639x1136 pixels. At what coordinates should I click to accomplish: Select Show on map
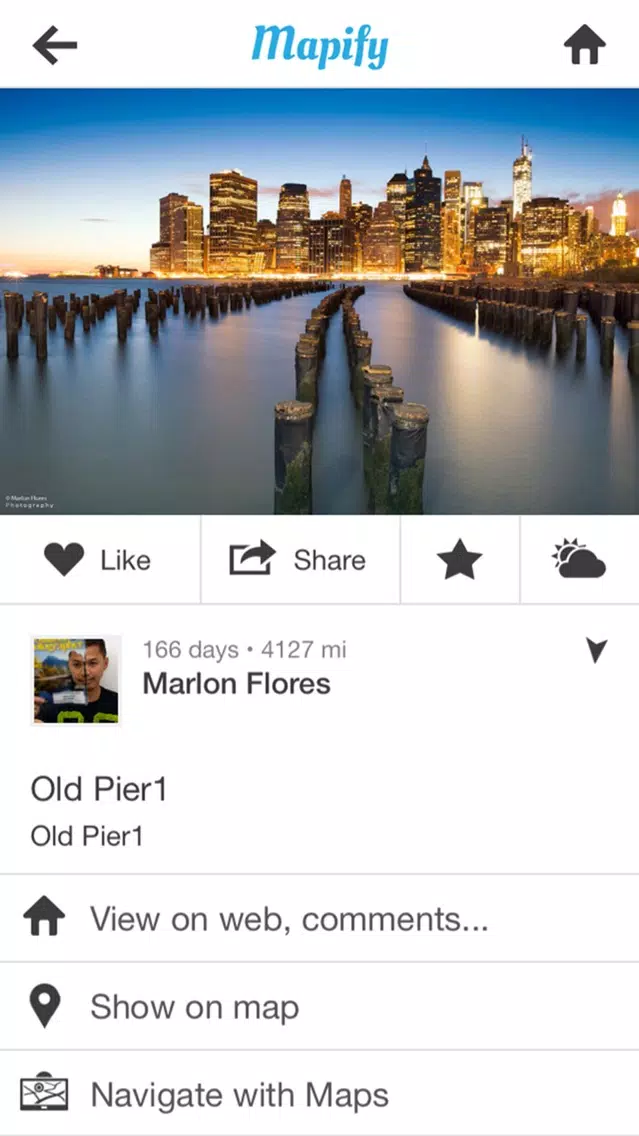pos(320,1006)
